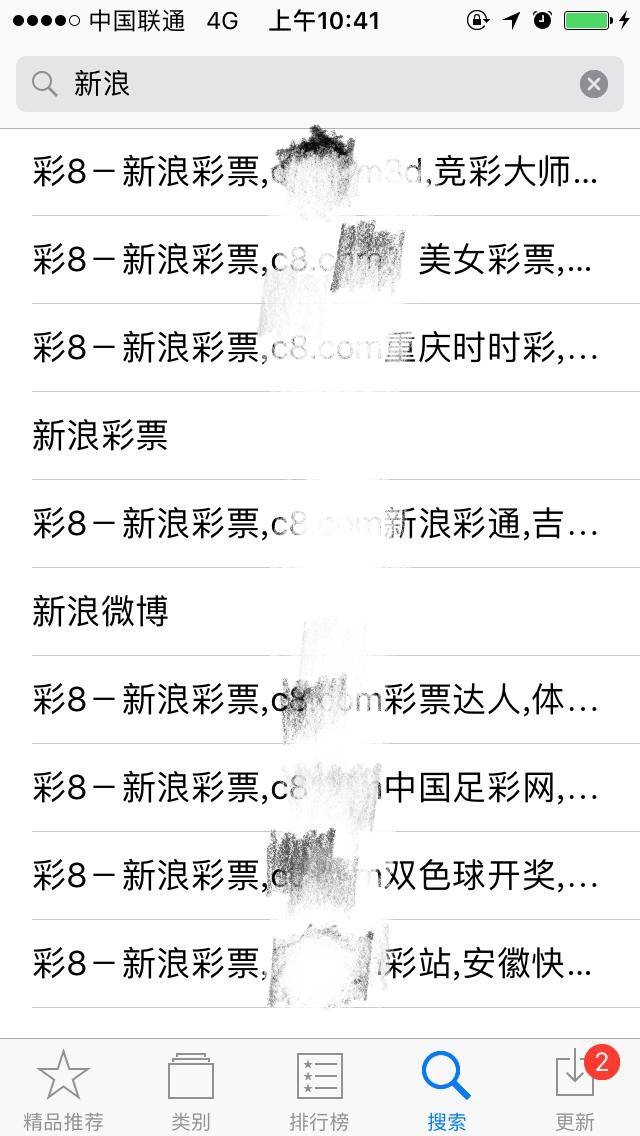The height and width of the screenshot is (1136, 640).
Task: Choose the suggestion ending with 竞彩大师
Action: (x=320, y=172)
